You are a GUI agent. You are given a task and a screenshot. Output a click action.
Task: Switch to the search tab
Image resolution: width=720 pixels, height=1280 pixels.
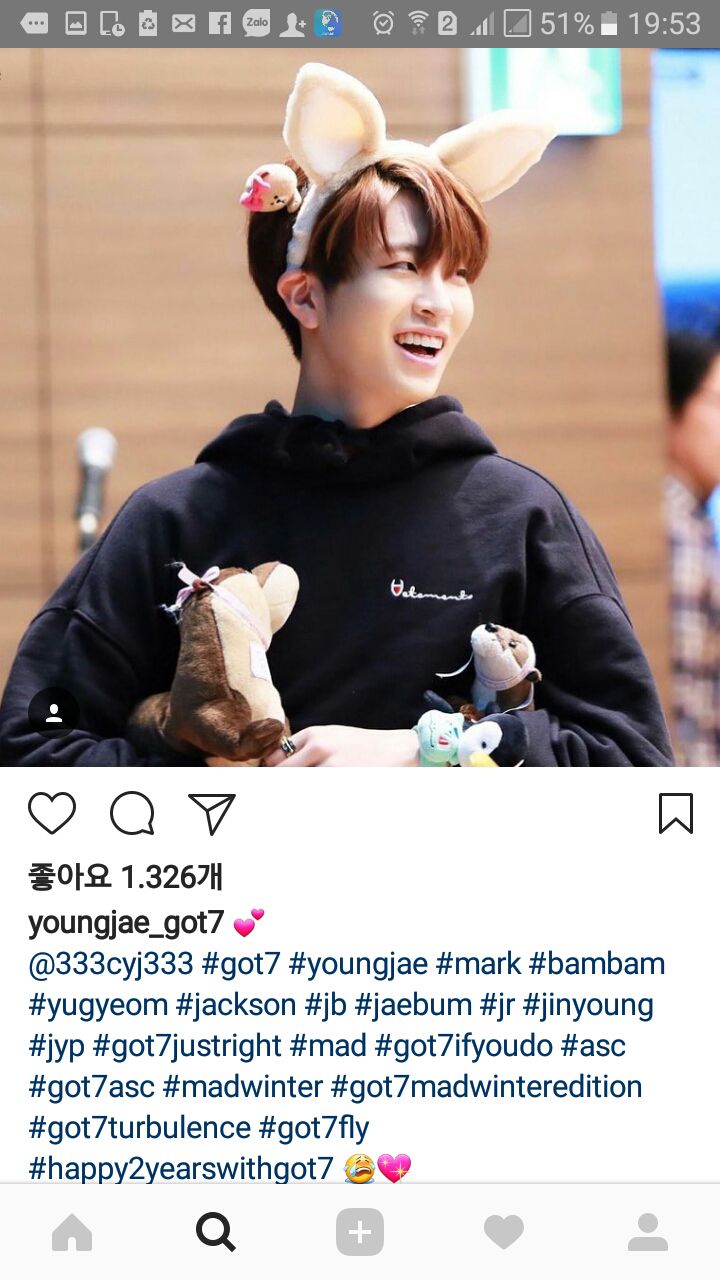pos(216,1233)
